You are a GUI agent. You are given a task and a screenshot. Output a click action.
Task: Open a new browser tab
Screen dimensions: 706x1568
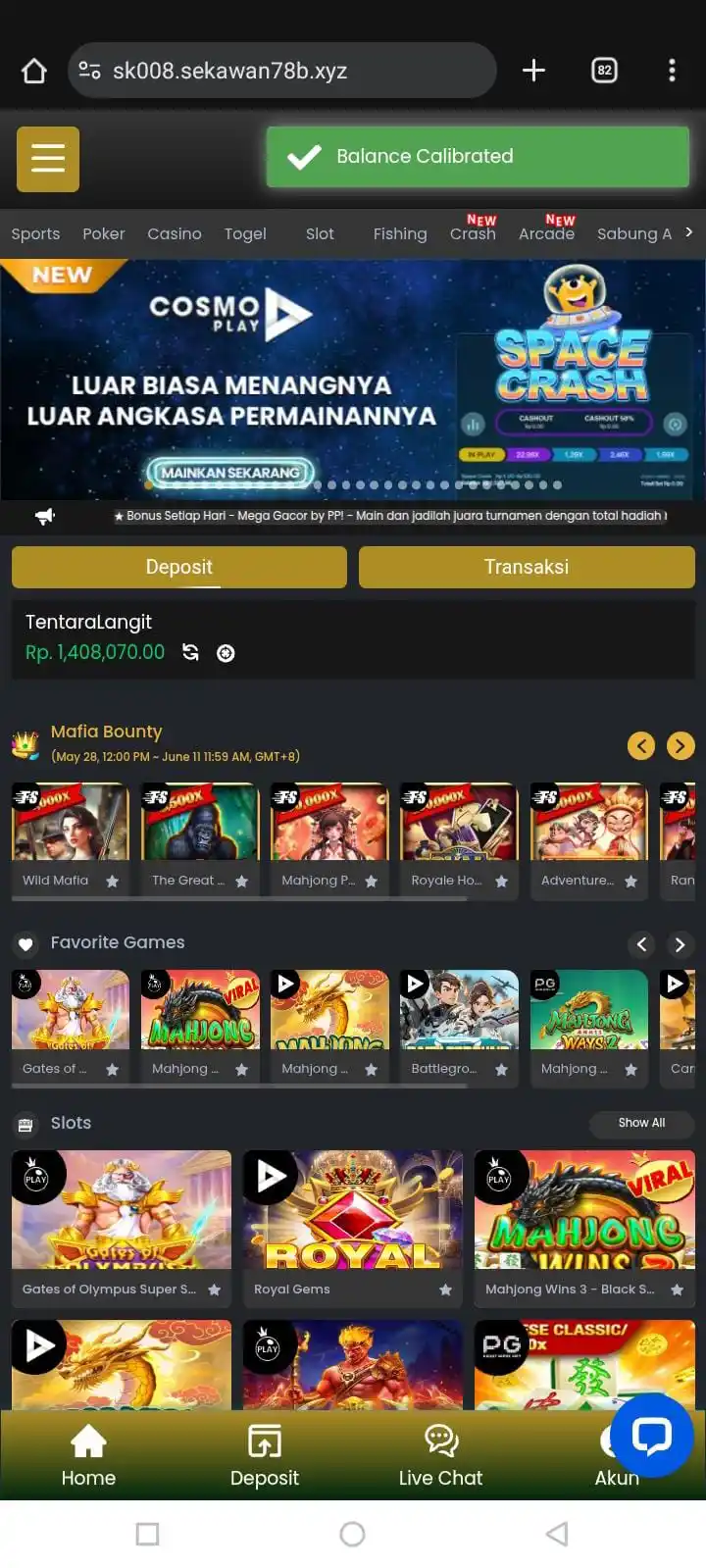click(x=533, y=71)
